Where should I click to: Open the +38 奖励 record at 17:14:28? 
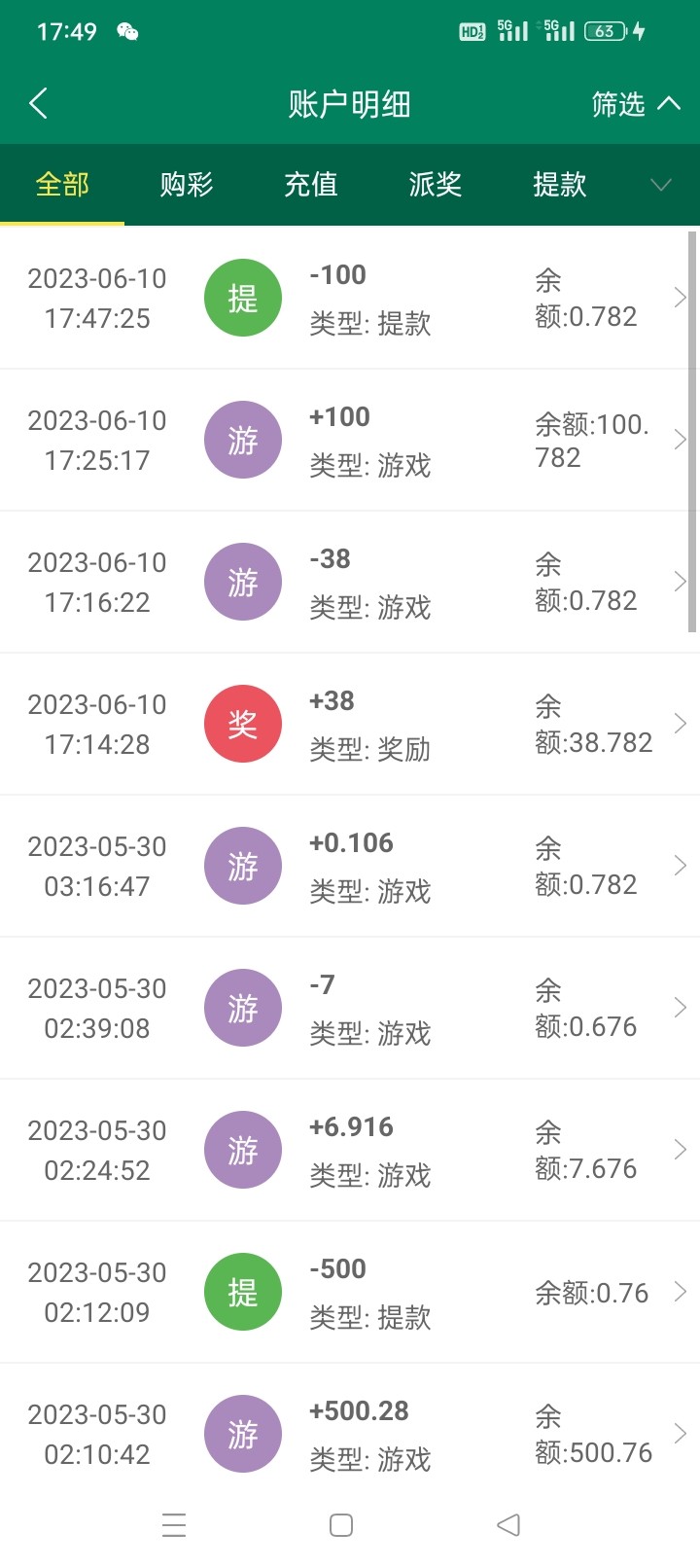tap(350, 724)
